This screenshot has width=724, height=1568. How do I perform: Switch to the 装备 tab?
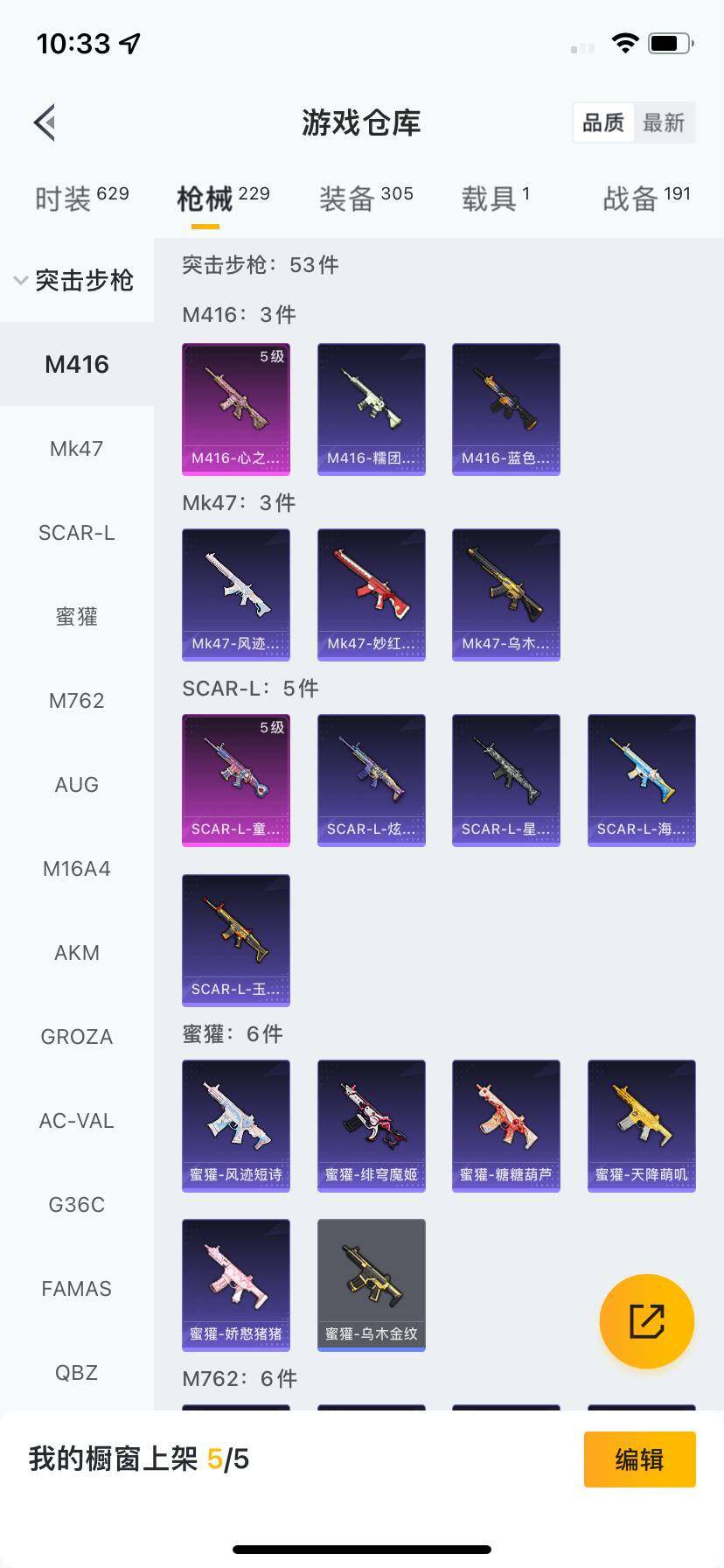pyautogui.click(x=365, y=199)
